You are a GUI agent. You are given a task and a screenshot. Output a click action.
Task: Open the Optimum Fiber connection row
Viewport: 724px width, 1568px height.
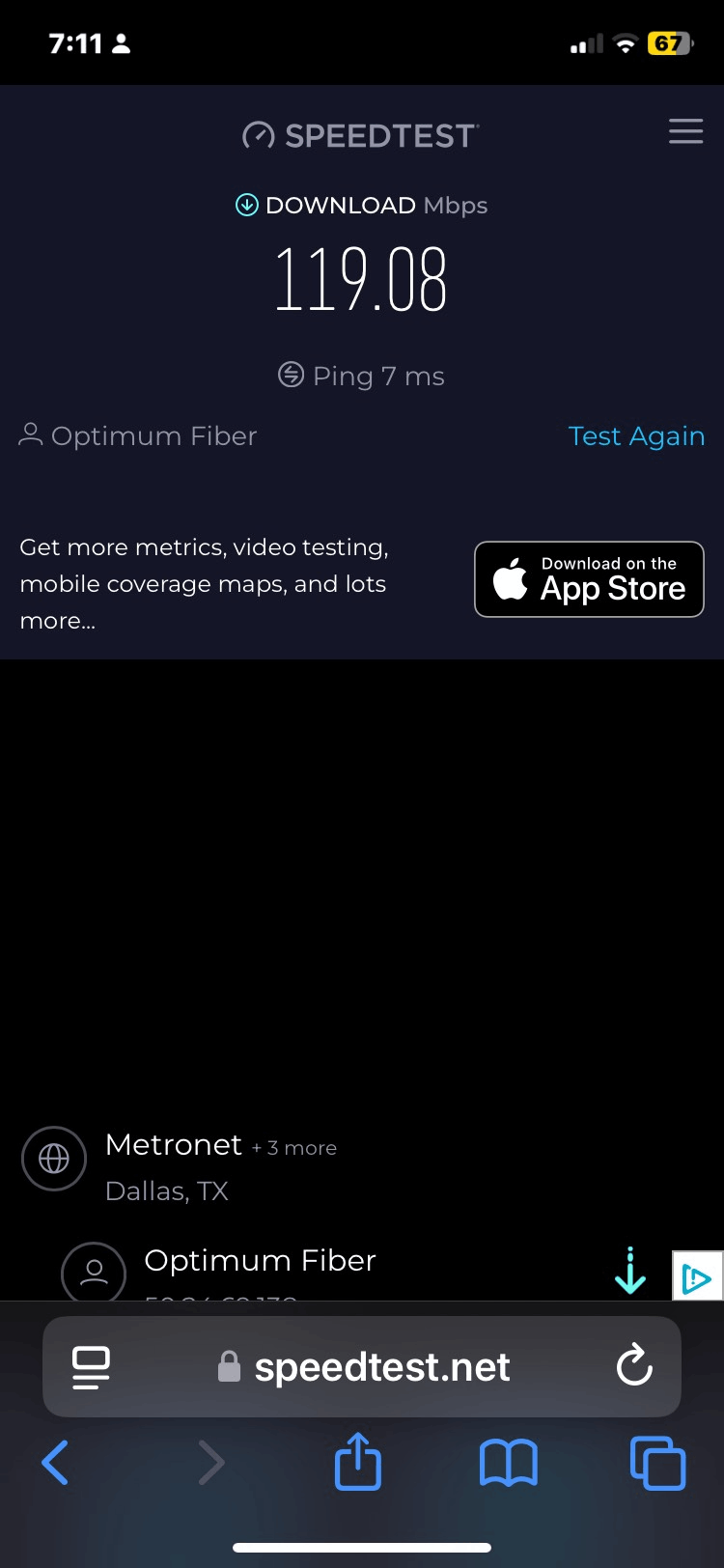[259, 1265]
